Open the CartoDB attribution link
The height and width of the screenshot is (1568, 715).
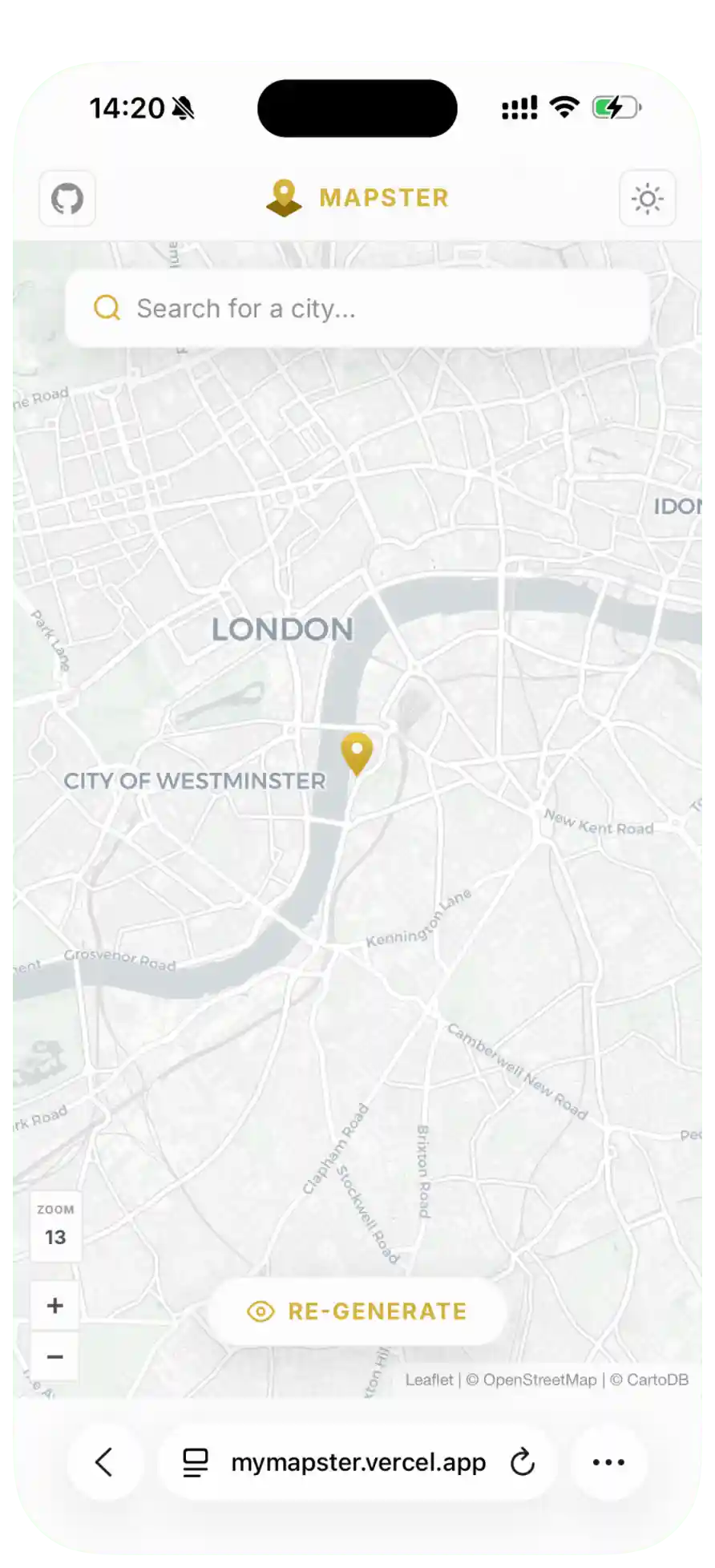coord(657,1380)
